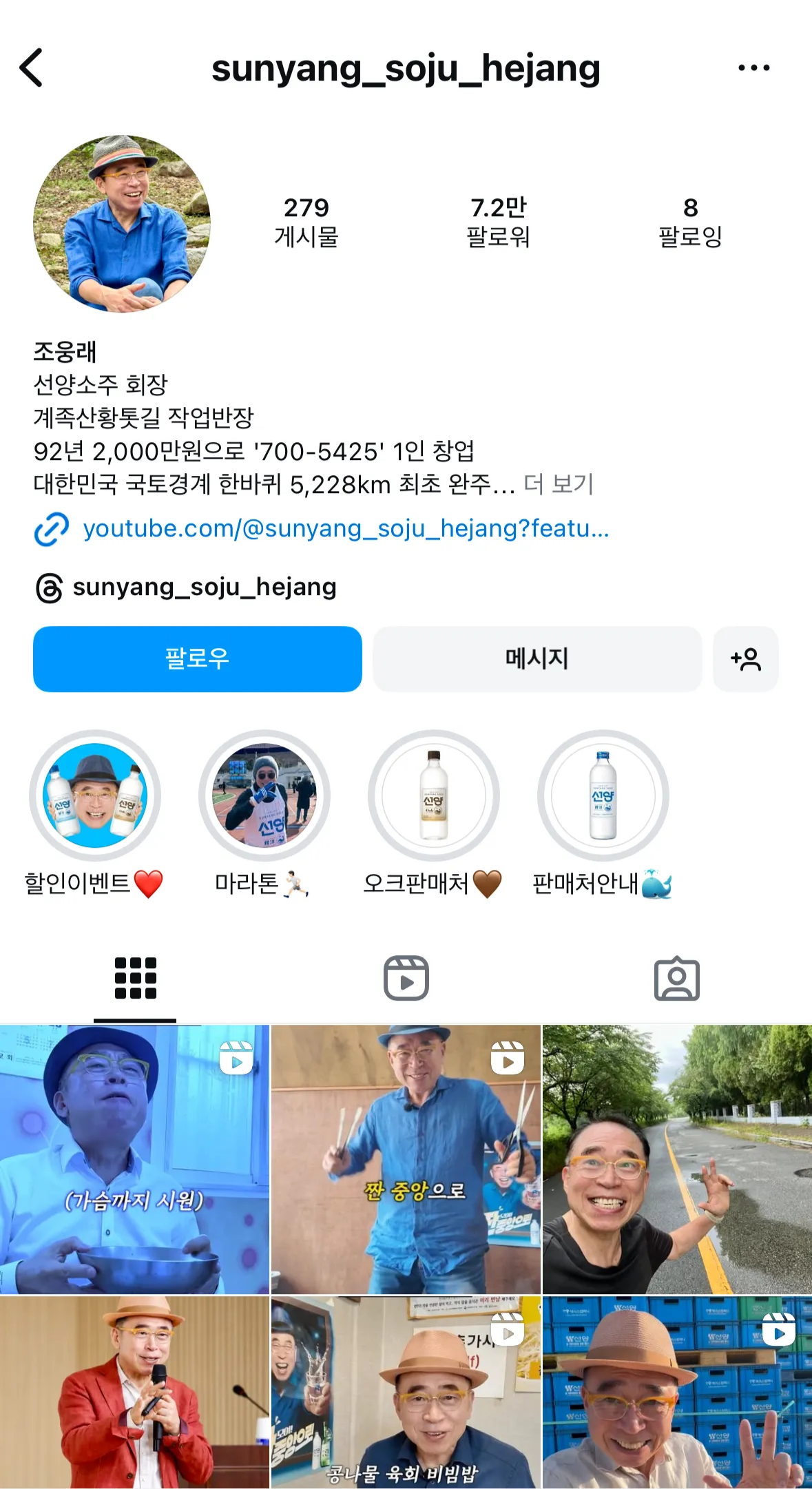View the 8 팔로잉 list
Image resolution: width=812 pixels, height=1489 pixels.
click(690, 222)
